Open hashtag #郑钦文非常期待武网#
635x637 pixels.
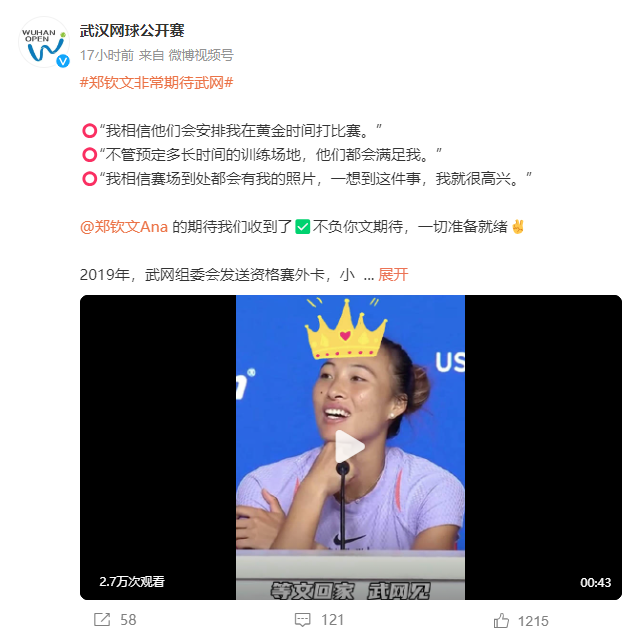pos(156,82)
